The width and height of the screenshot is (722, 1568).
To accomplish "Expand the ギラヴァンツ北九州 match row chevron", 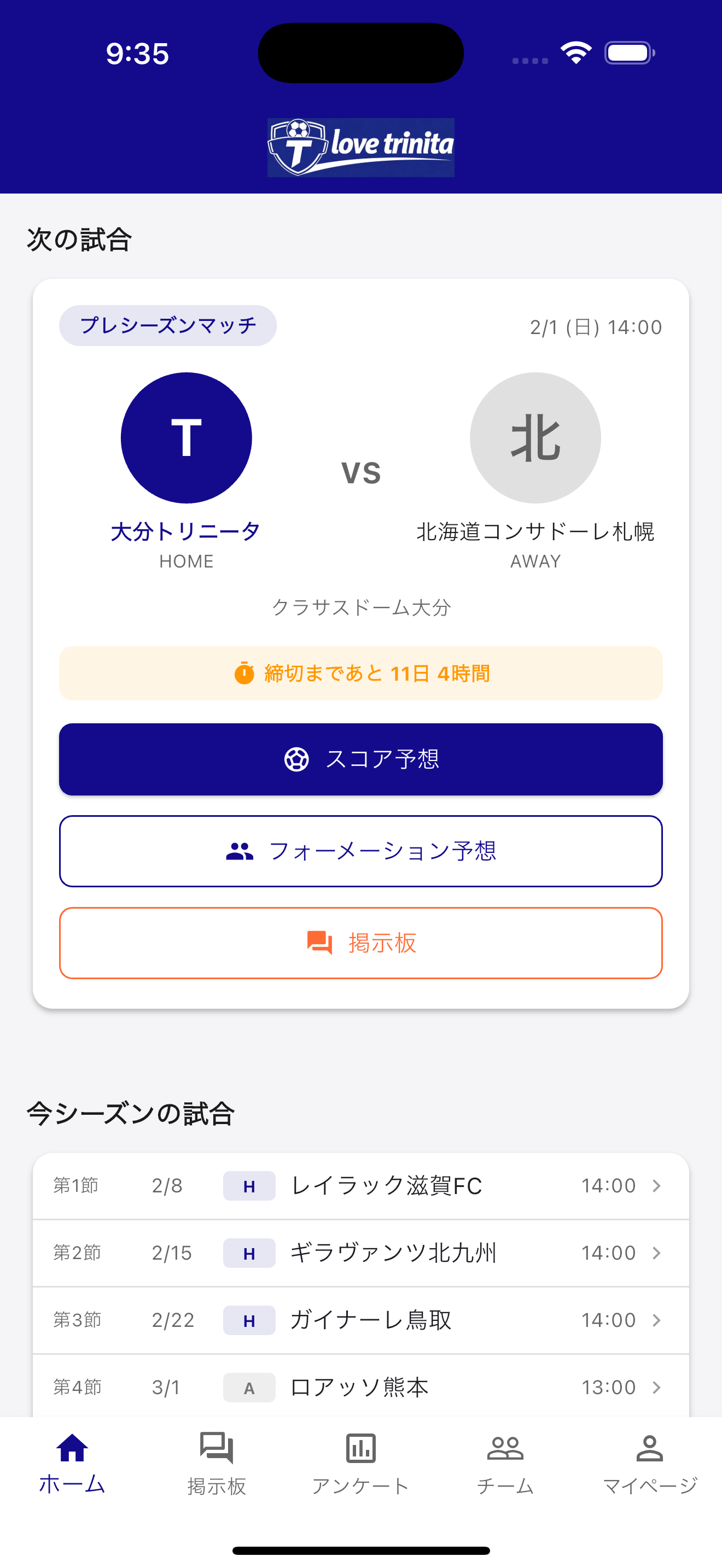I will pyautogui.click(x=656, y=1253).
